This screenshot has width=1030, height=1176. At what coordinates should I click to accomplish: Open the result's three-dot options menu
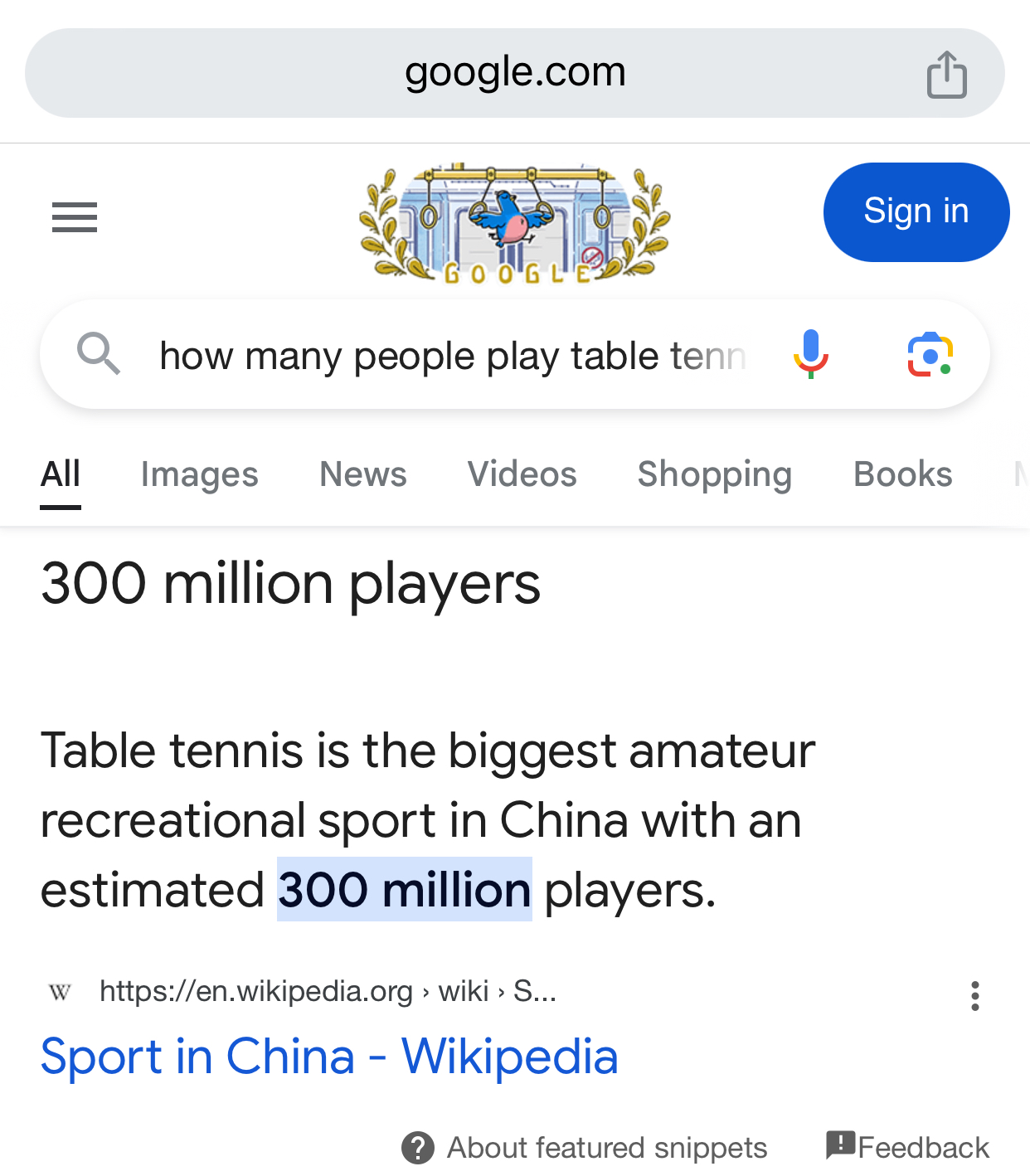click(974, 995)
